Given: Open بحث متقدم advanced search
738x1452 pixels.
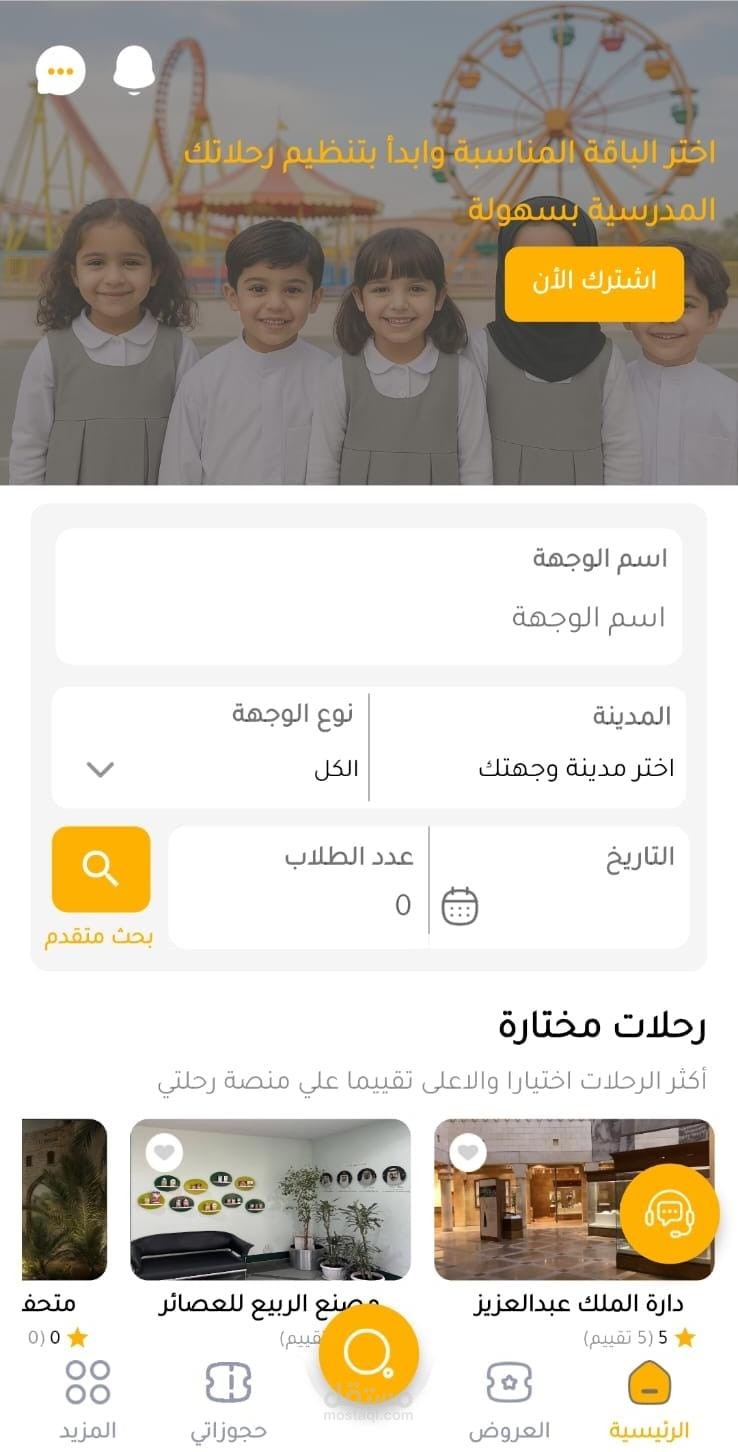Looking at the screenshot, I should 99,938.
